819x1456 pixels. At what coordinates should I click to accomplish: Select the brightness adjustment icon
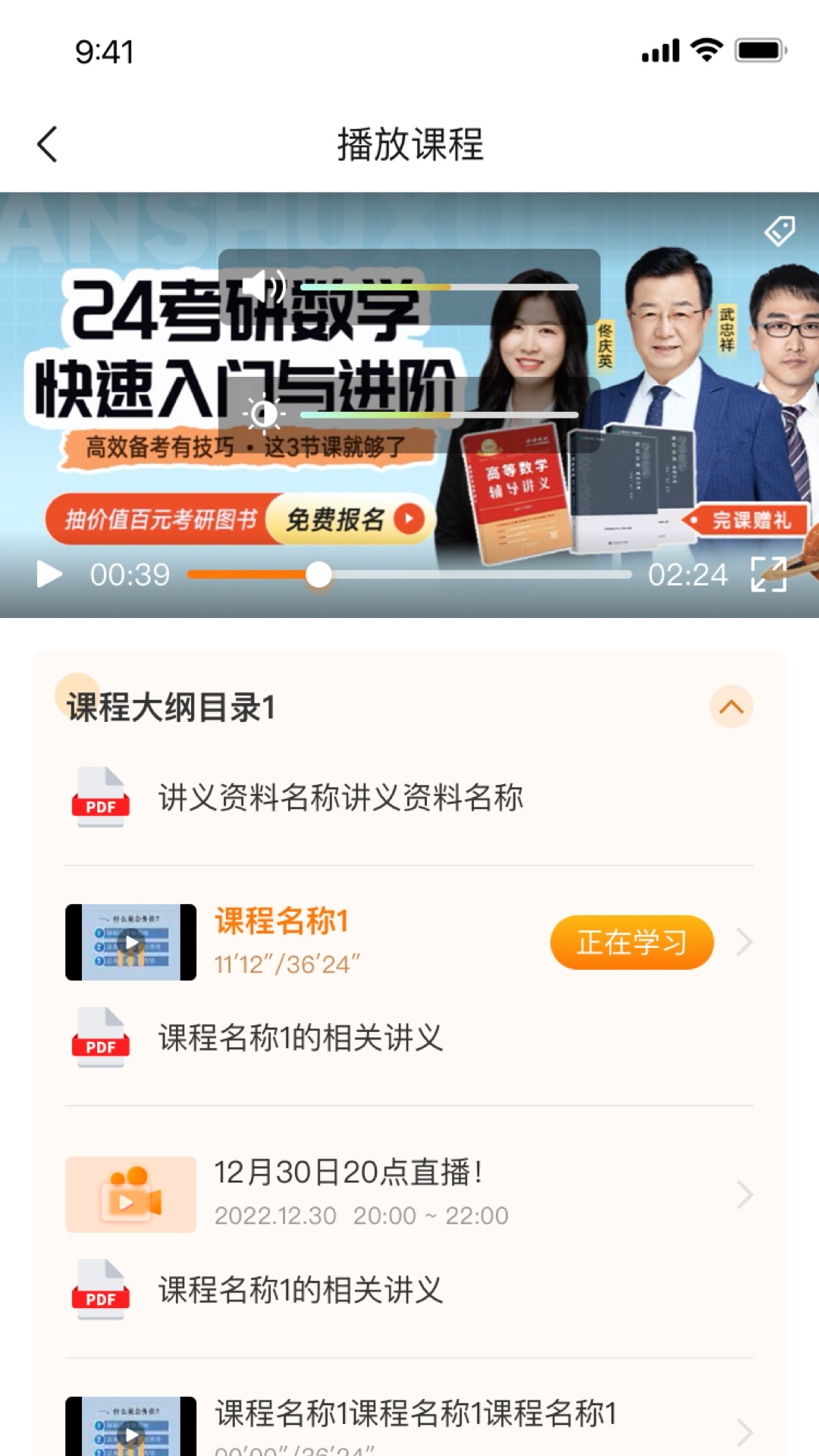[265, 413]
